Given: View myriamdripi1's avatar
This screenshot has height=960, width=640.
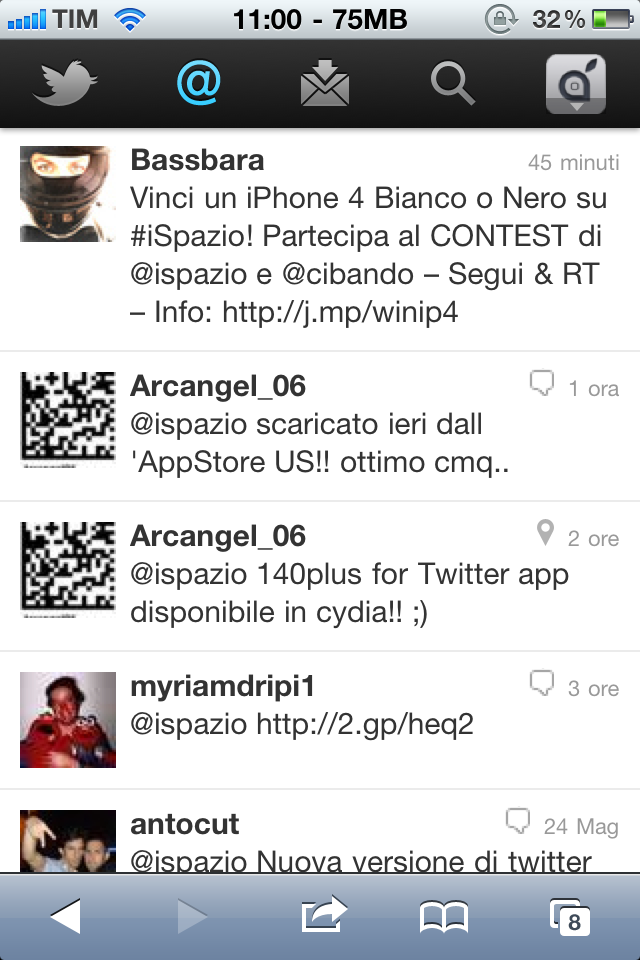Looking at the screenshot, I should pyautogui.click(x=68, y=720).
